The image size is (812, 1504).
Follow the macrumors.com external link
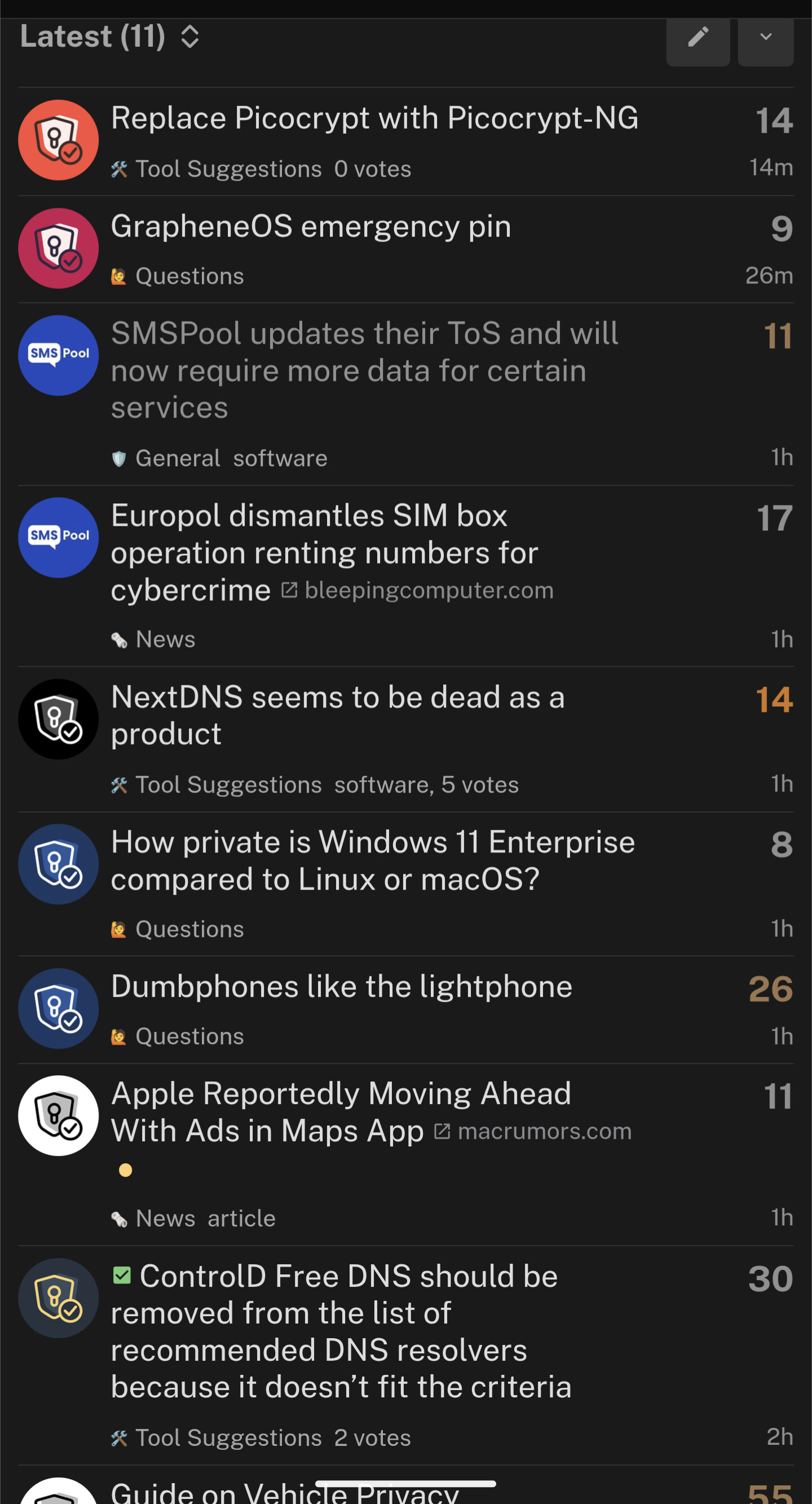[544, 1132]
